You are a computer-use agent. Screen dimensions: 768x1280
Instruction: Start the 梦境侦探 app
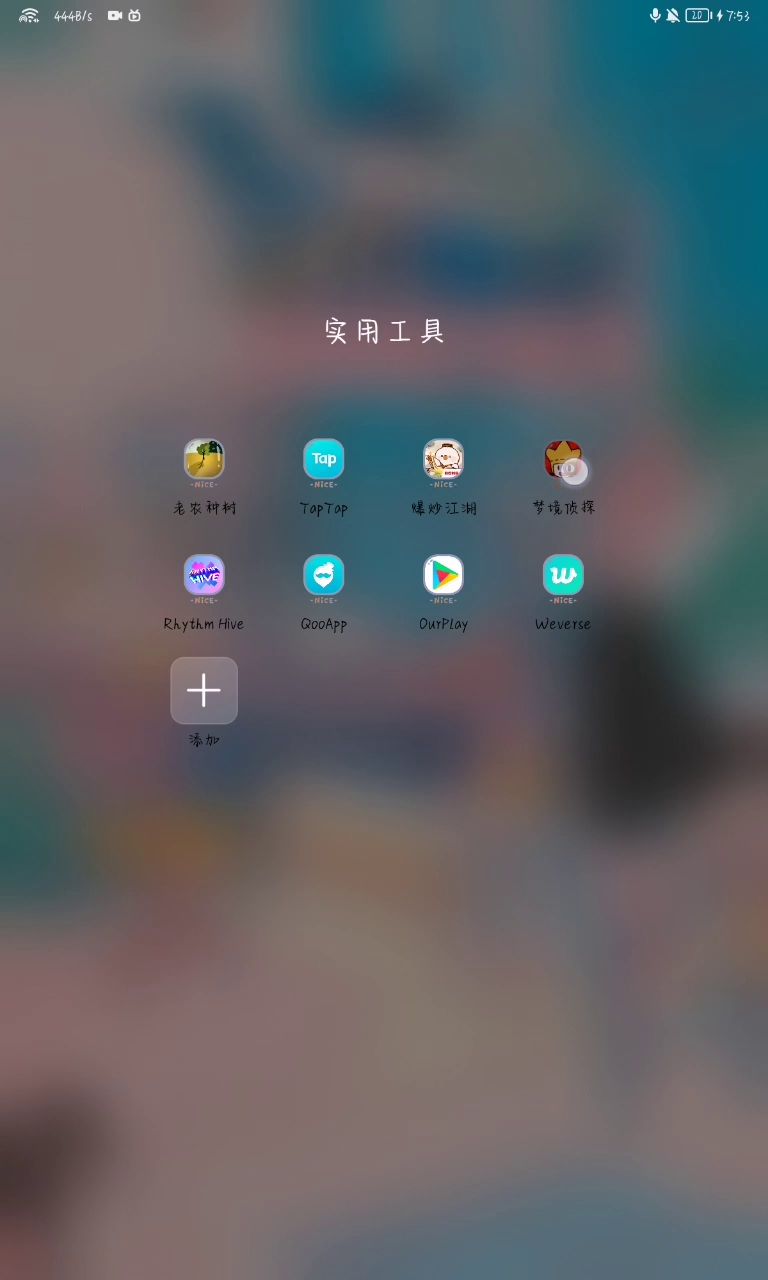563,460
